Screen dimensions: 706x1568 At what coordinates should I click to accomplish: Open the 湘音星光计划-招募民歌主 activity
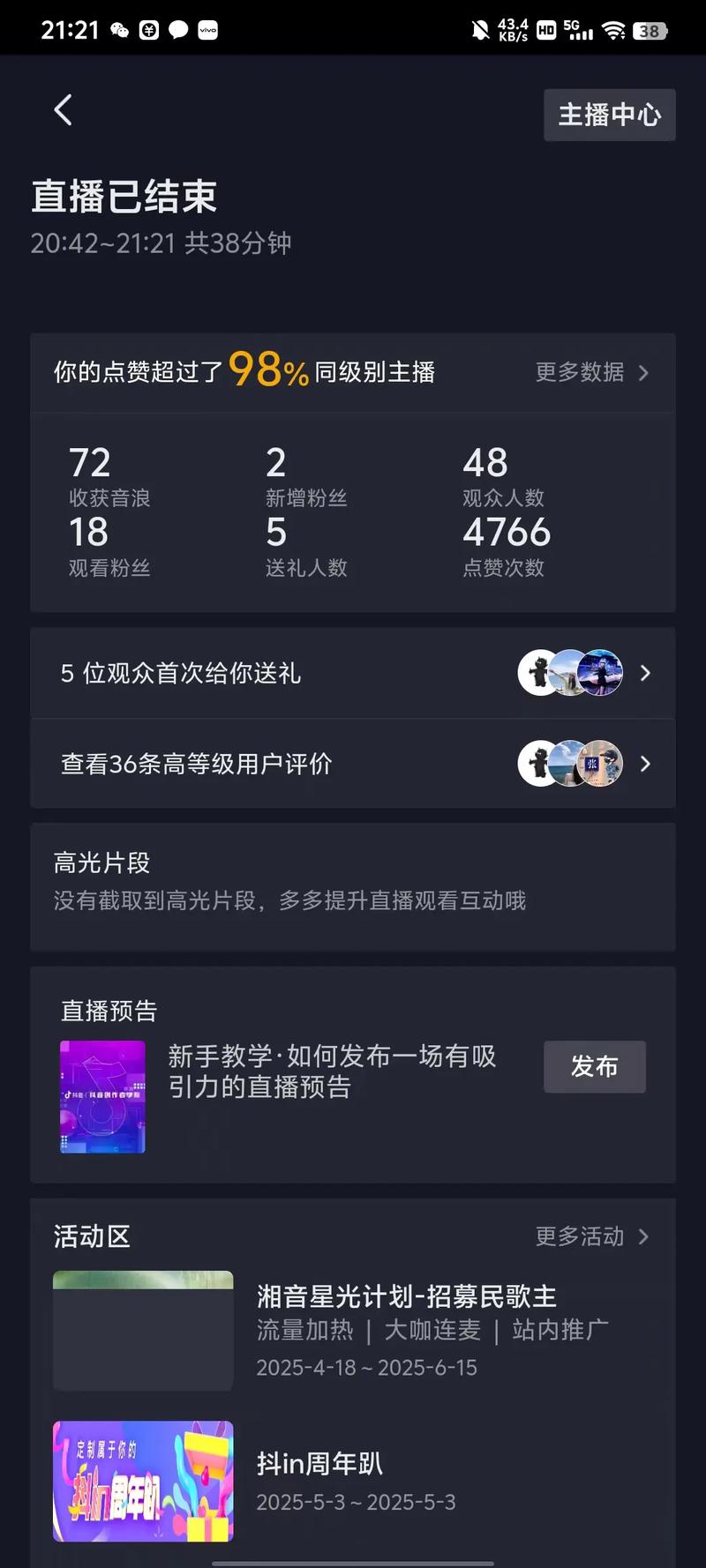(406, 1296)
